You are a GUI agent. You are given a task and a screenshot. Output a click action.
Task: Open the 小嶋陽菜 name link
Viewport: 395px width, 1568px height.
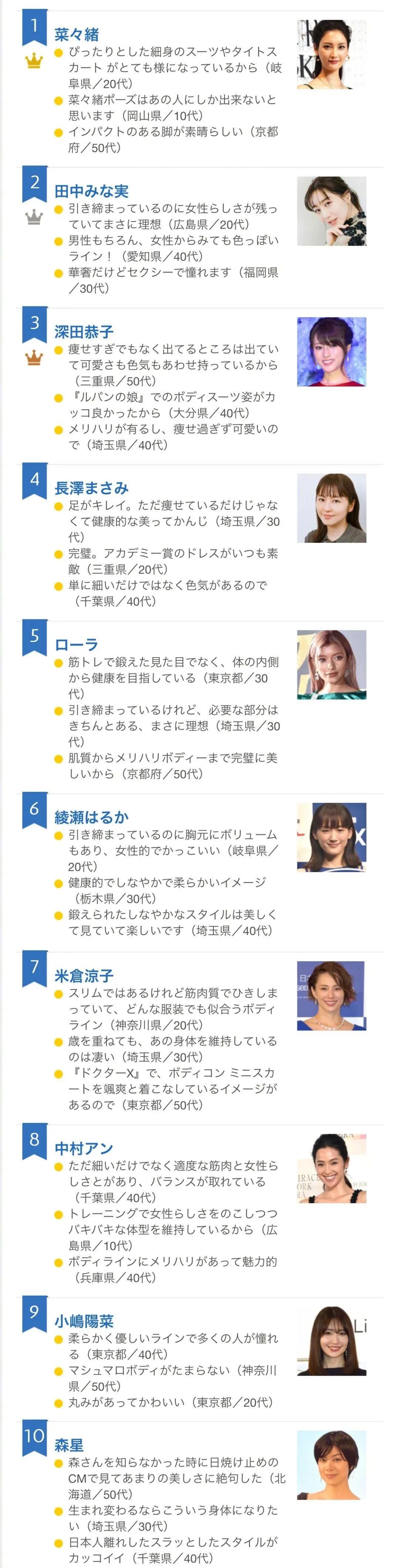click(84, 1321)
